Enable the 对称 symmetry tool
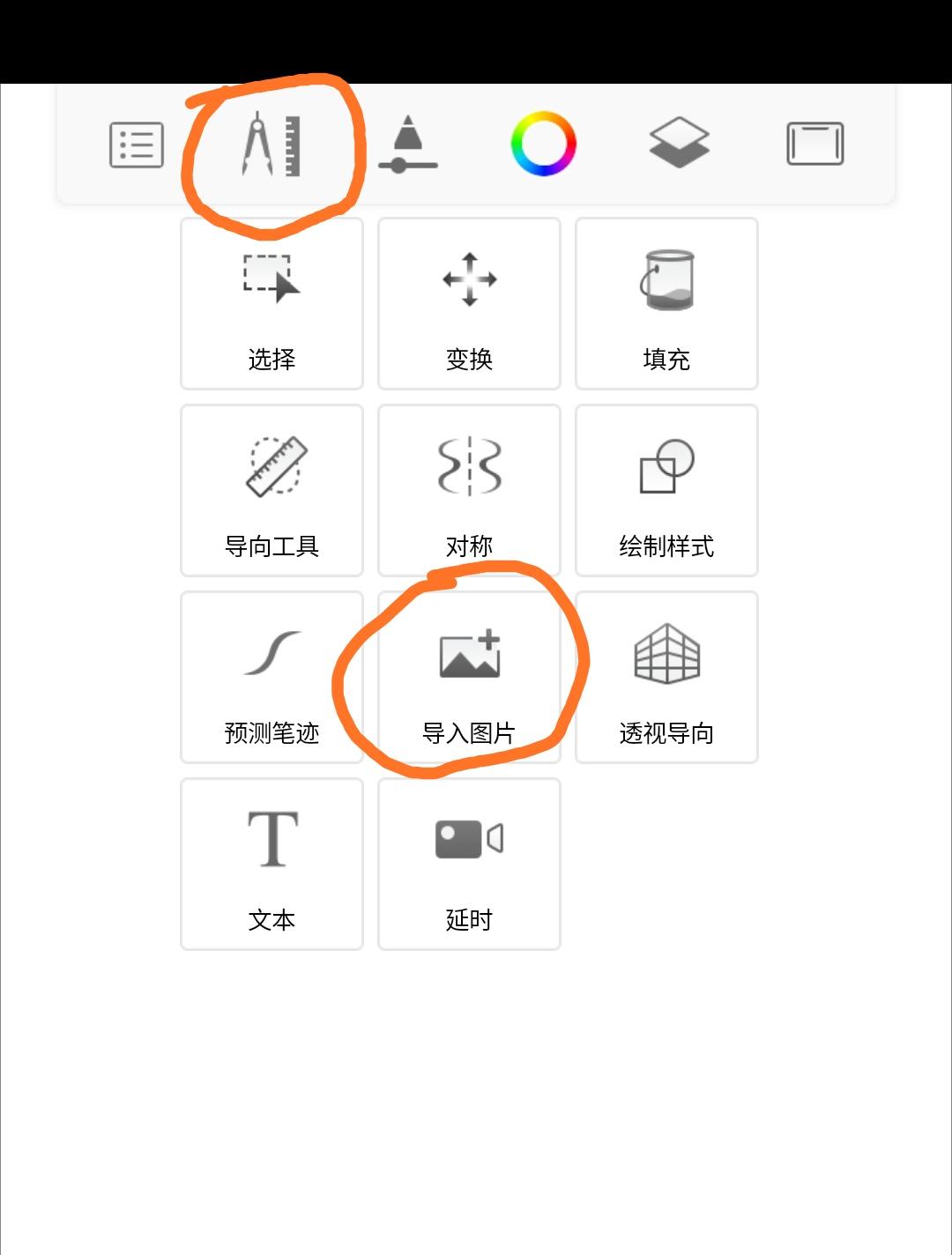 coord(469,491)
